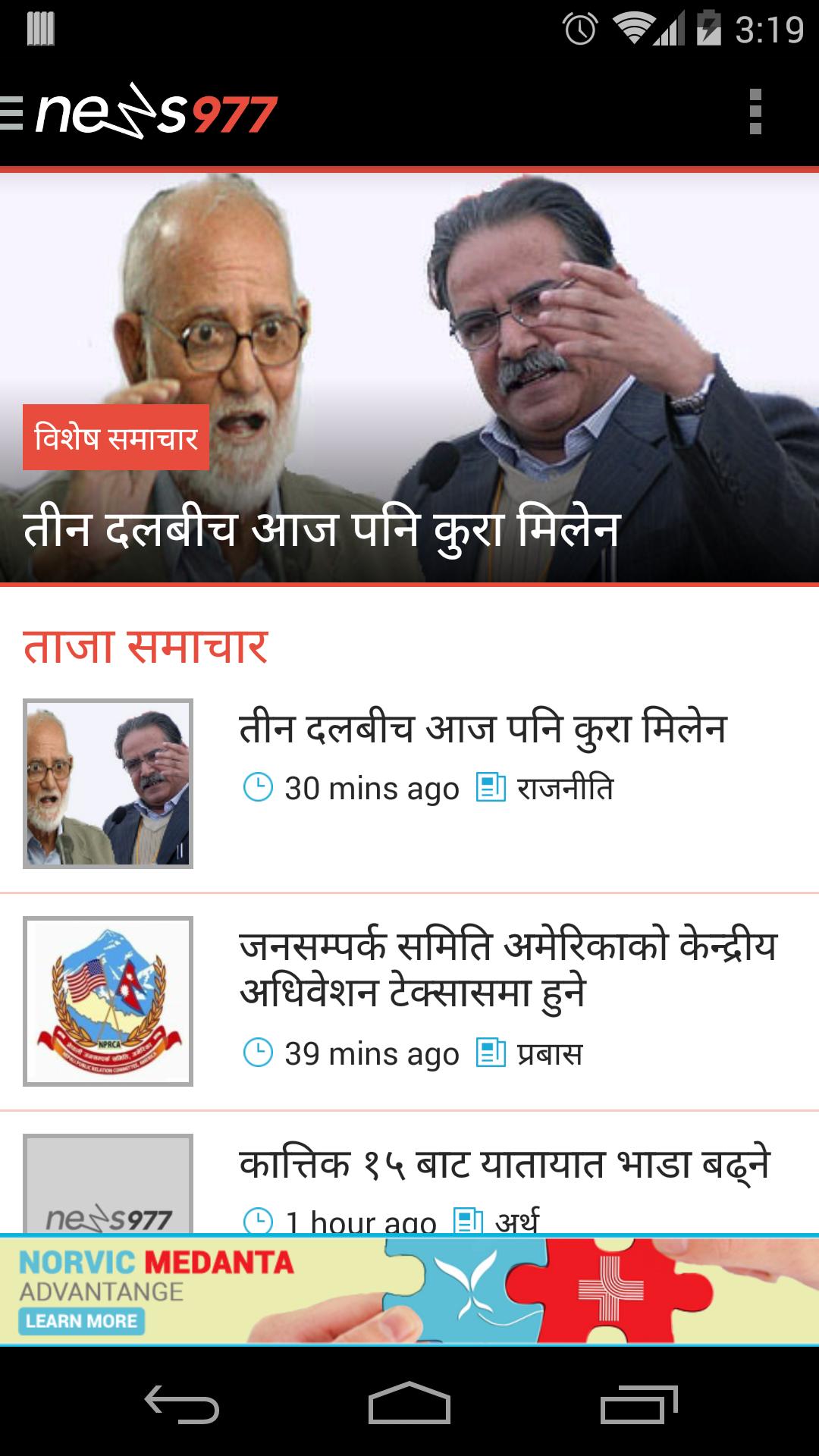The width and height of the screenshot is (819, 1456).
Task: Click the clock icon beside '30 mins ago'
Action: (258, 789)
